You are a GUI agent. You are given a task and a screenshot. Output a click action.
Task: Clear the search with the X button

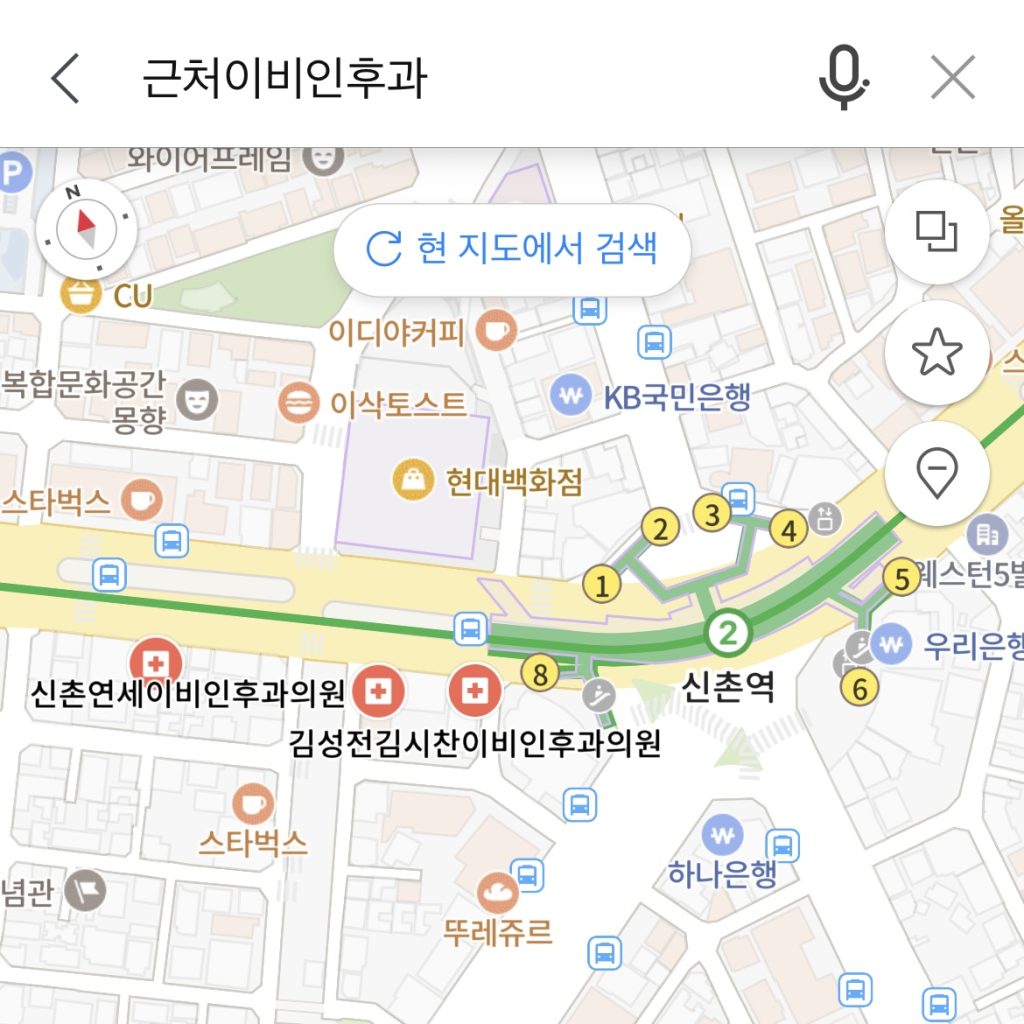pyautogui.click(x=951, y=78)
